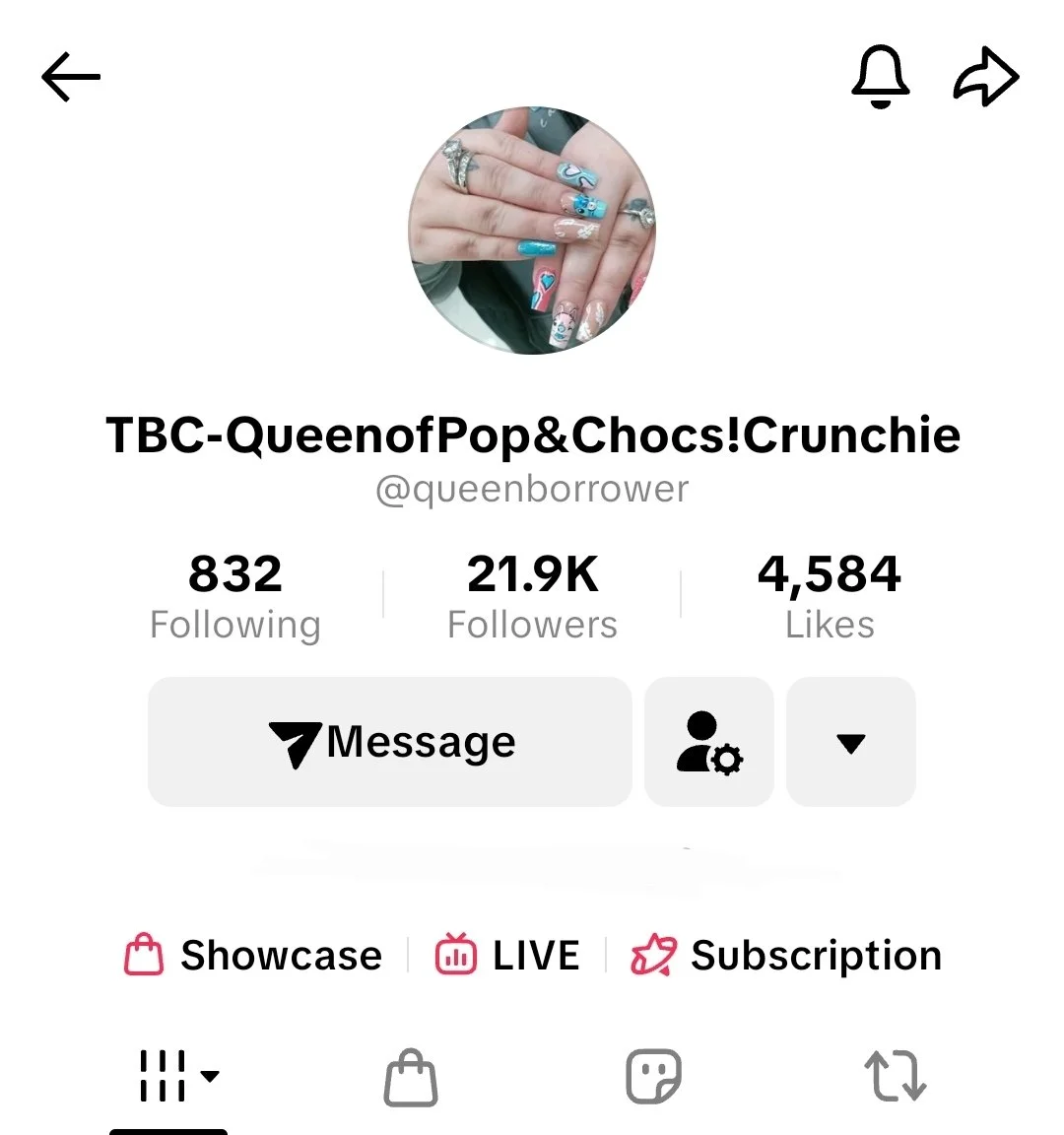Image resolution: width=1064 pixels, height=1135 pixels.
Task: Open the Subscription link
Action: click(x=786, y=956)
